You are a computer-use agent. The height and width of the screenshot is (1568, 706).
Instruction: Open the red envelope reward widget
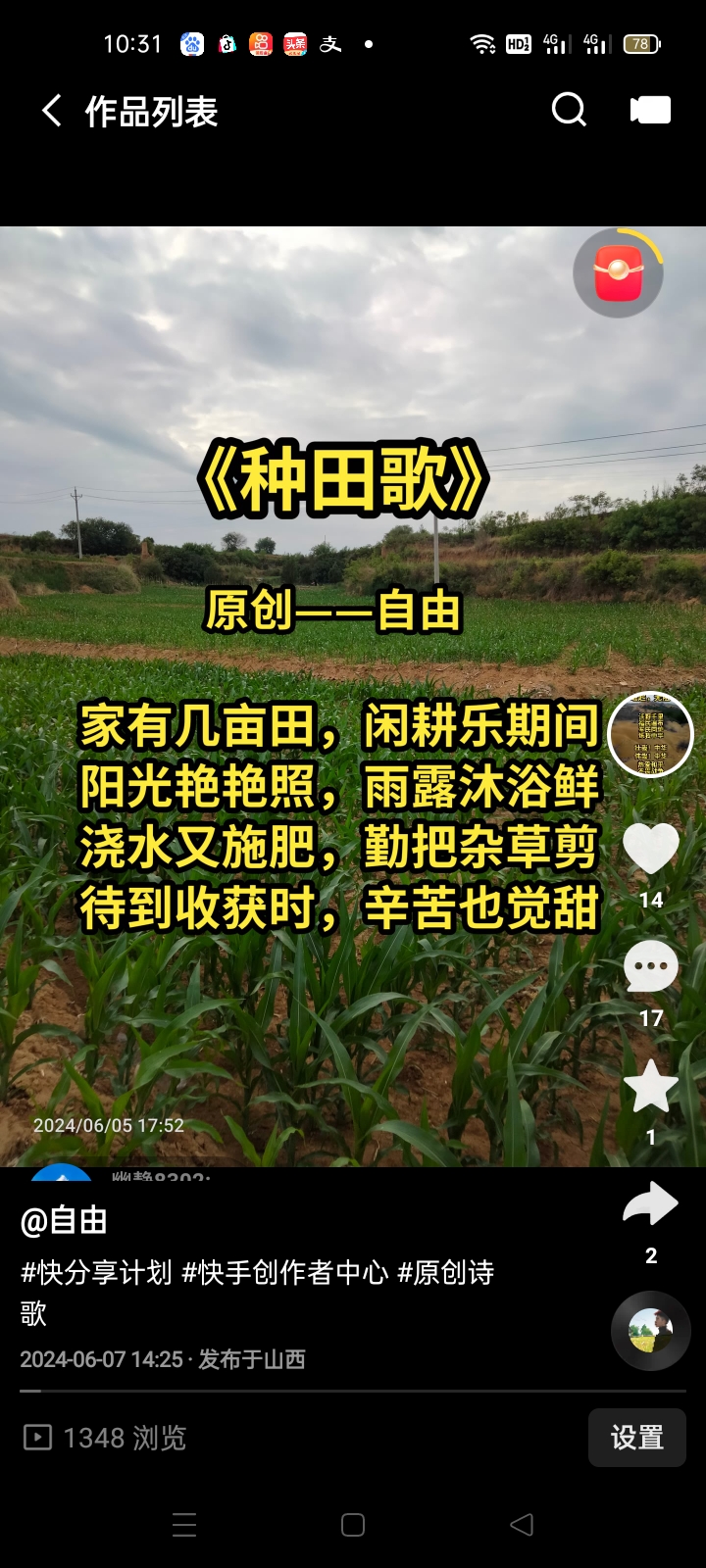619,273
